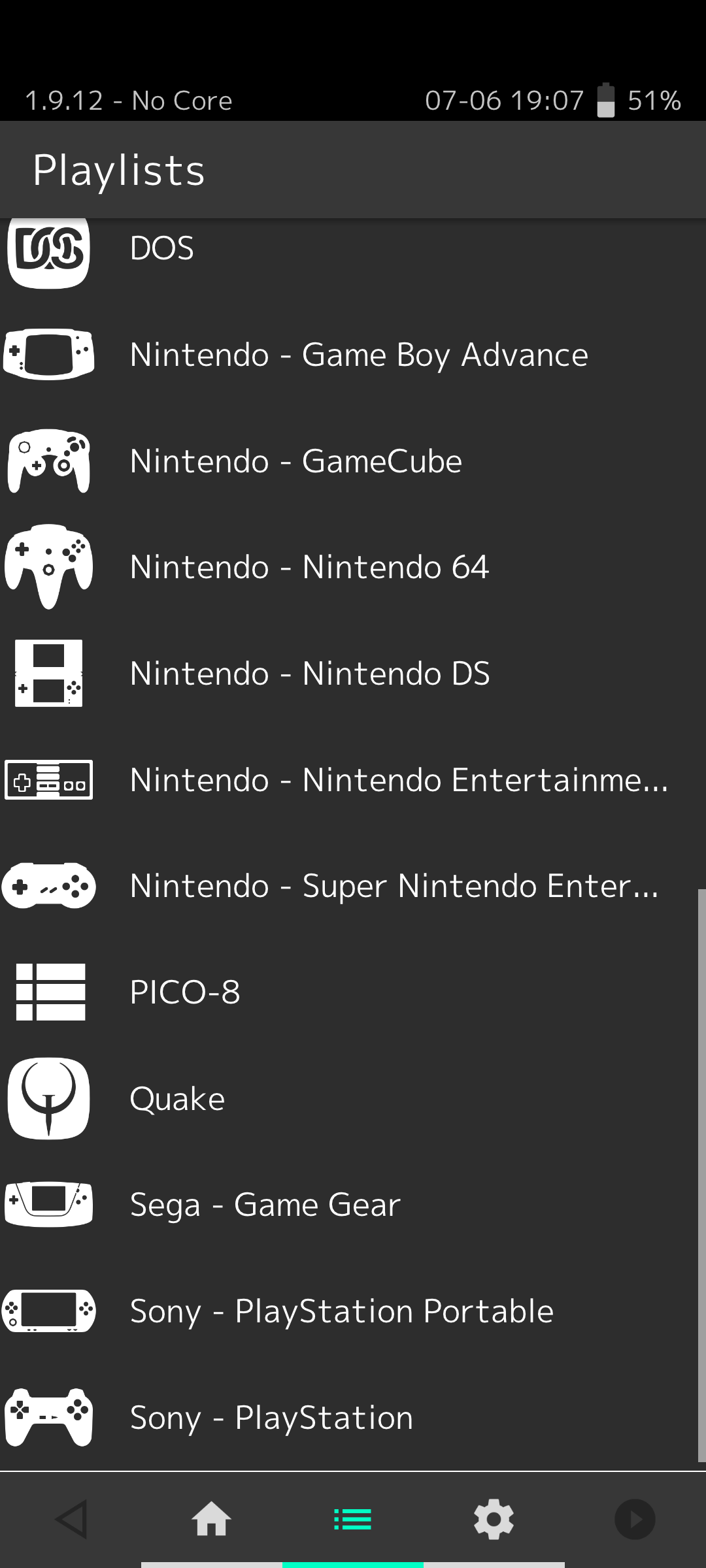Tap the resume play button

(x=635, y=1520)
